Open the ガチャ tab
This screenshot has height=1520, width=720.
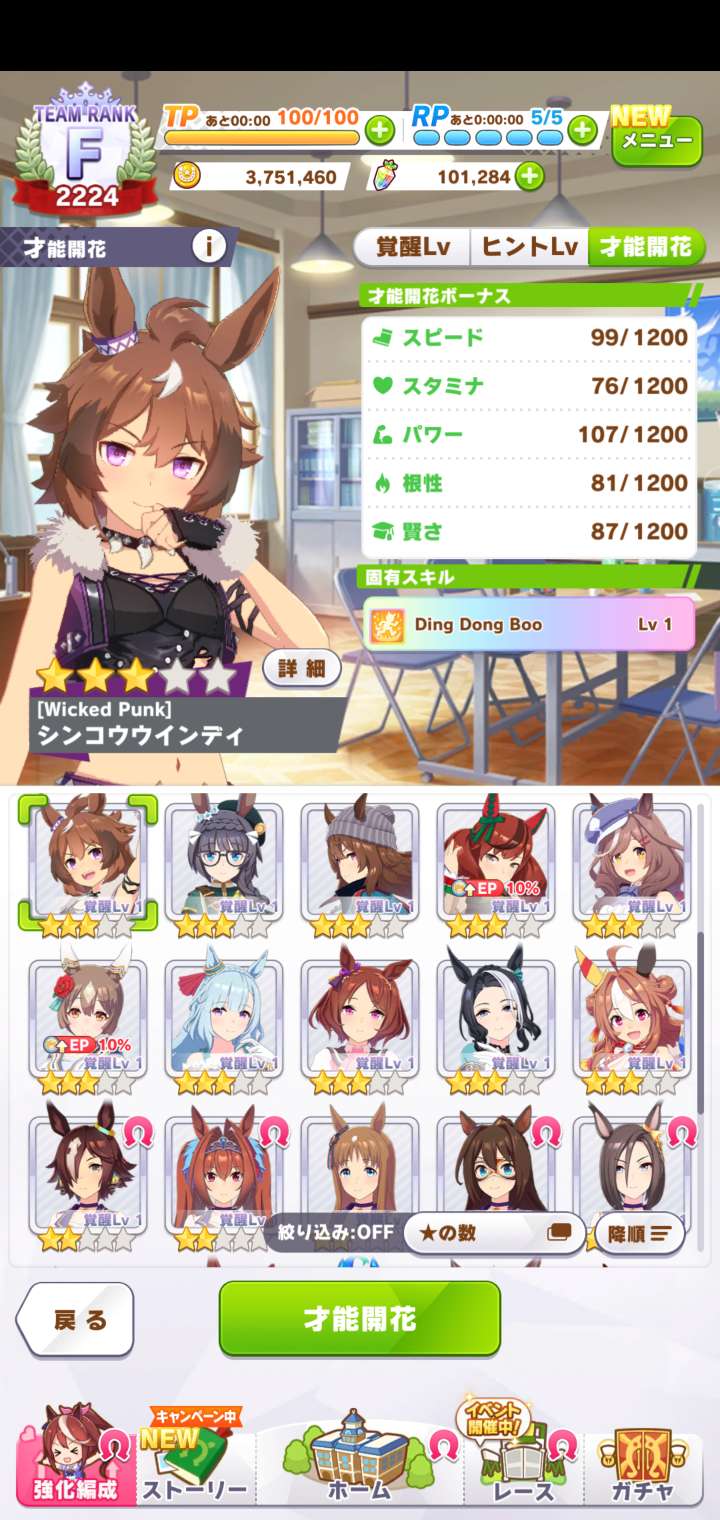pyautogui.click(x=644, y=1462)
